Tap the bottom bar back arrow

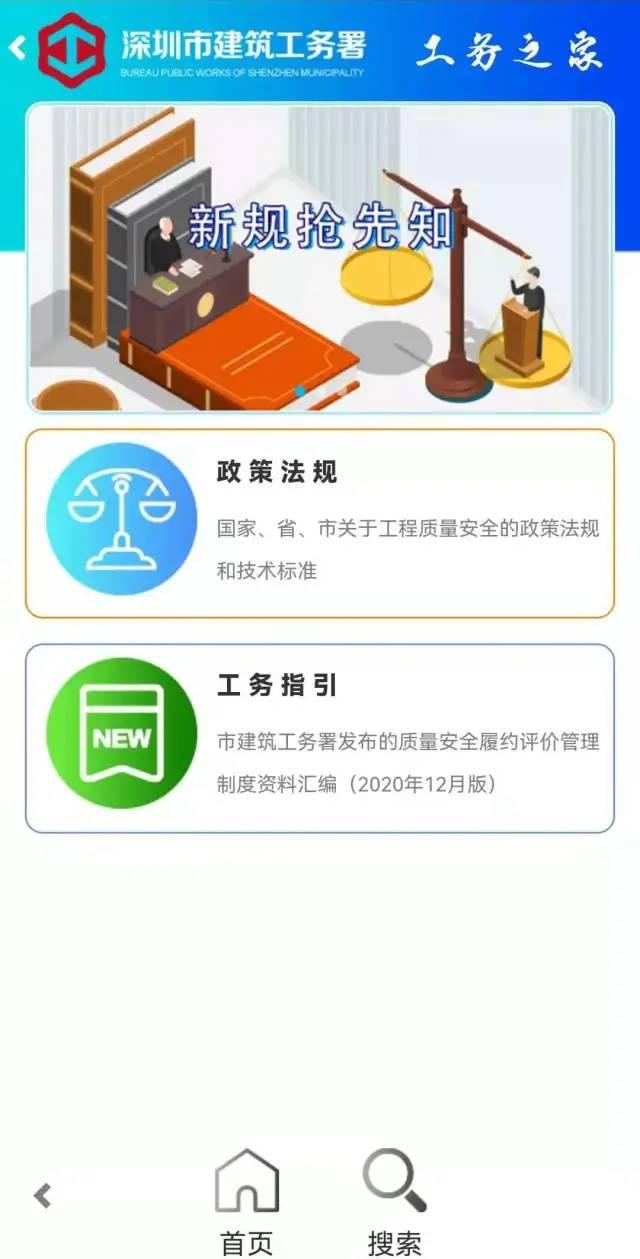coord(42,1195)
